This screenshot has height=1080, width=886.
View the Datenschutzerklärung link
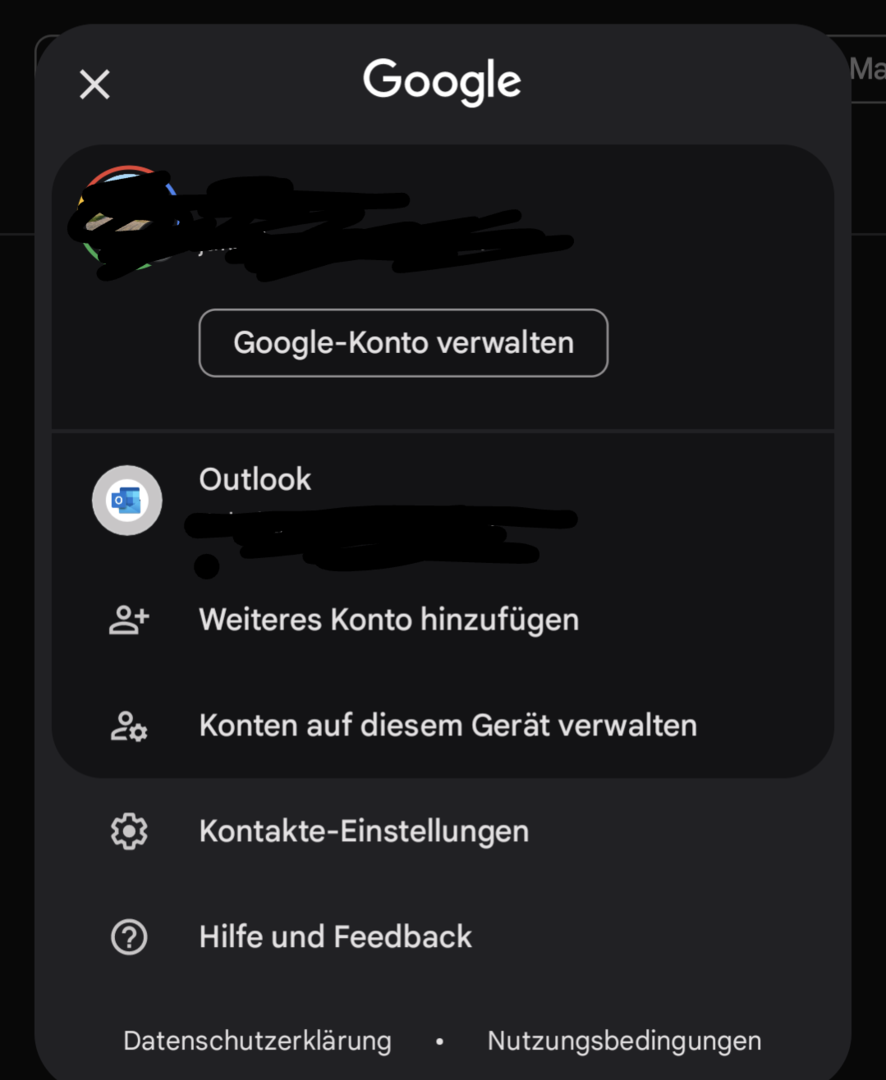coord(257,1041)
